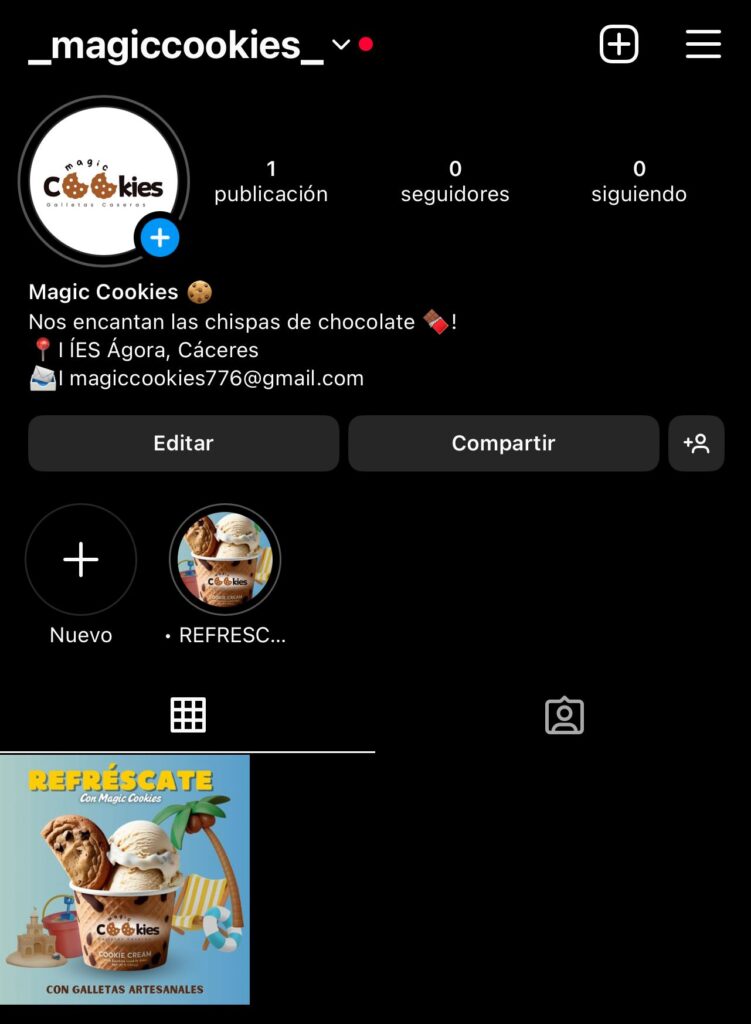751x1024 pixels.
Task: Open the create new post plus icon
Action: (619, 44)
